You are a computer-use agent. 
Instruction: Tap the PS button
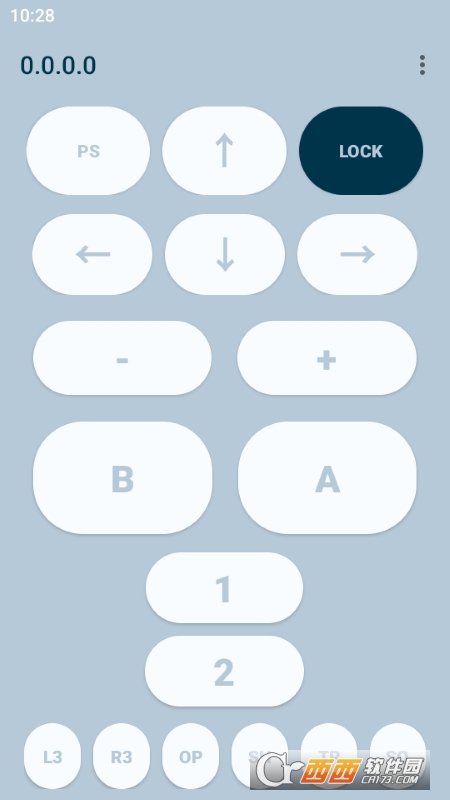click(x=88, y=151)
